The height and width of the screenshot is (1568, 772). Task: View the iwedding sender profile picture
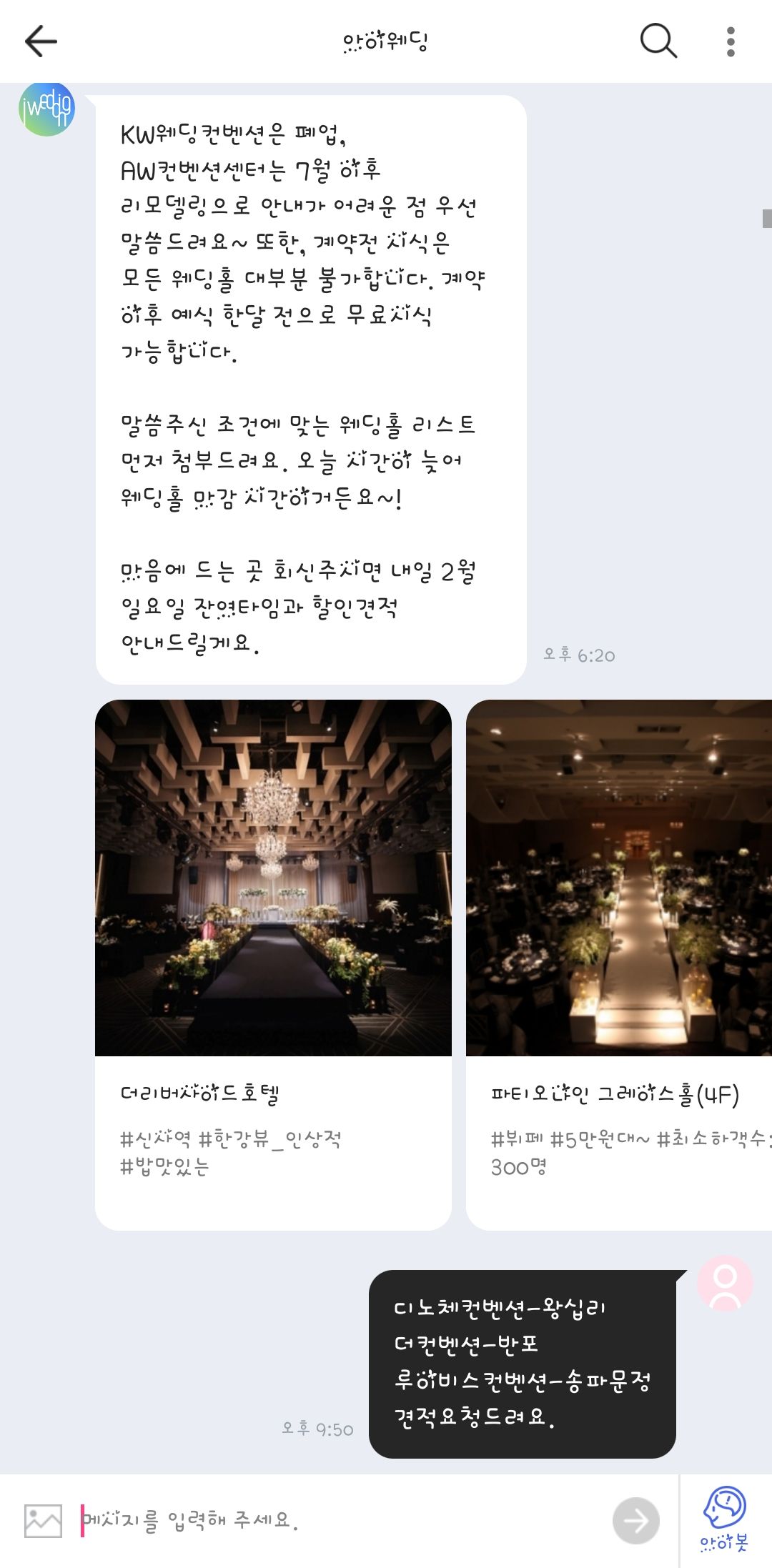coord(46,109)
